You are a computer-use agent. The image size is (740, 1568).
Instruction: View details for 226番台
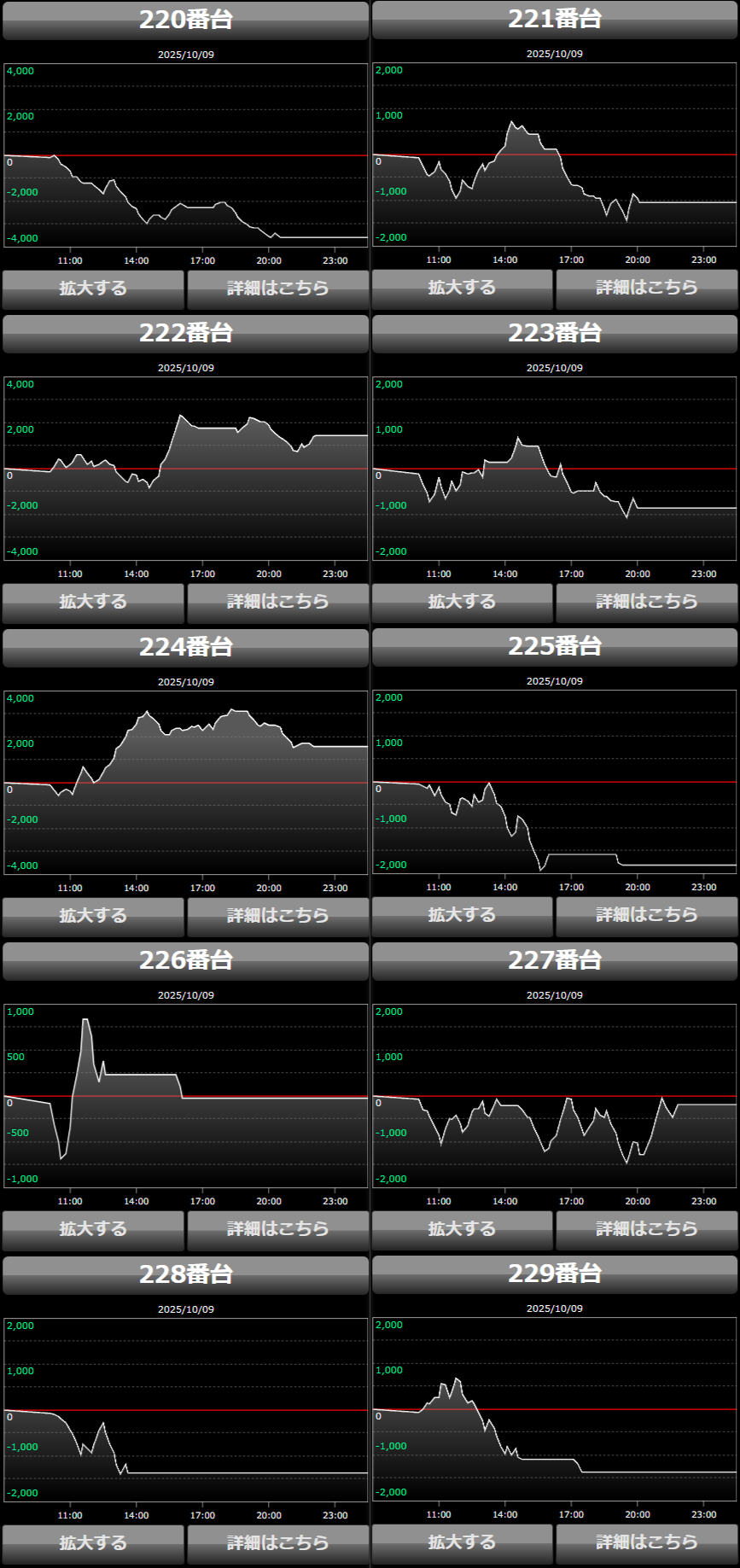tap(278, 1229)
